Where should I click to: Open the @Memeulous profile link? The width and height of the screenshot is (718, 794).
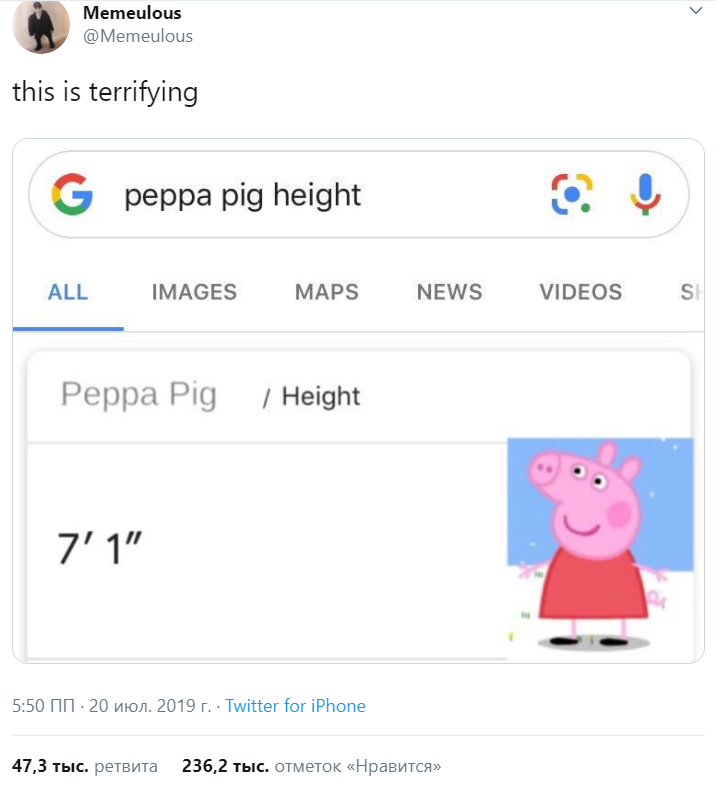[x=138, y=36]
